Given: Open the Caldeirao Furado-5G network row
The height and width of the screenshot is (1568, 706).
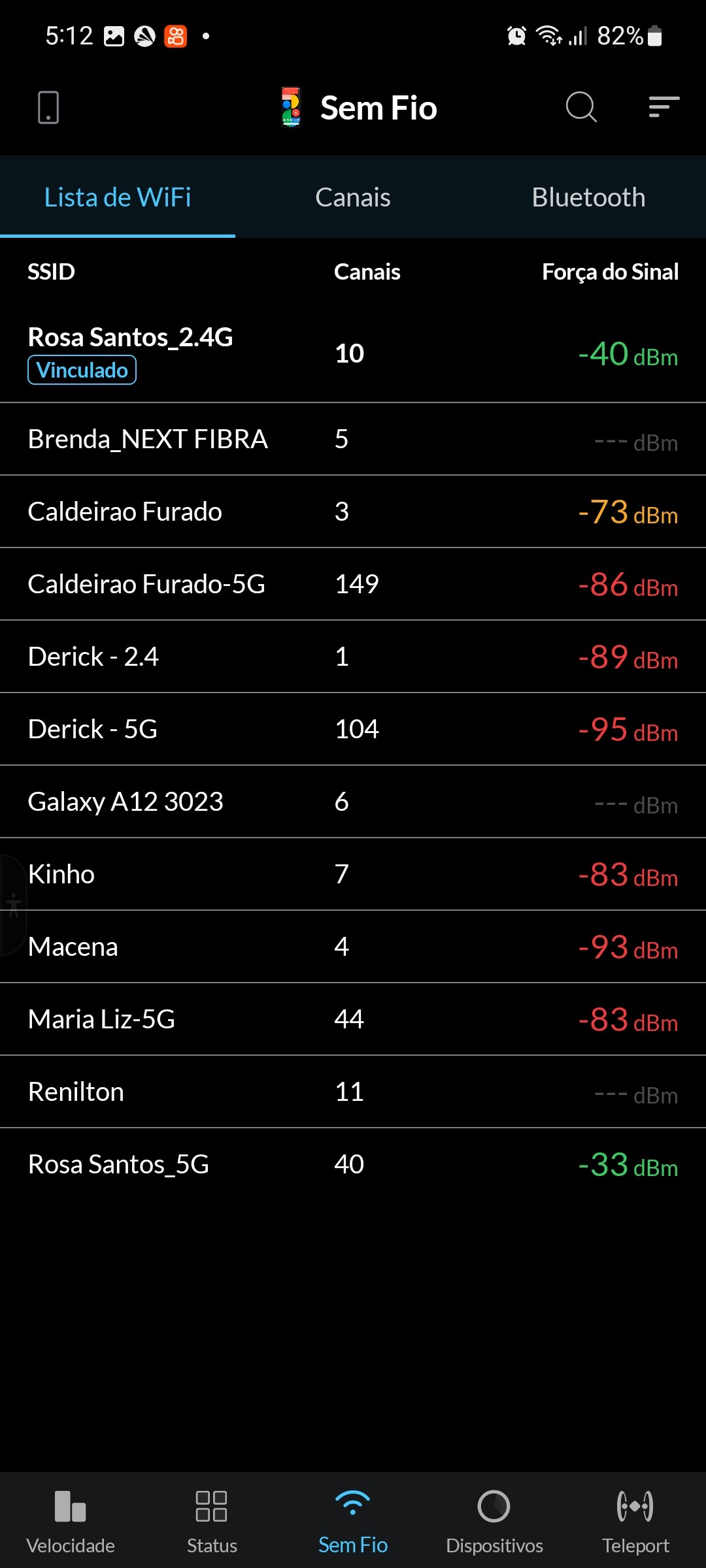Looking at the screenshot, I should tap(353, 584).
